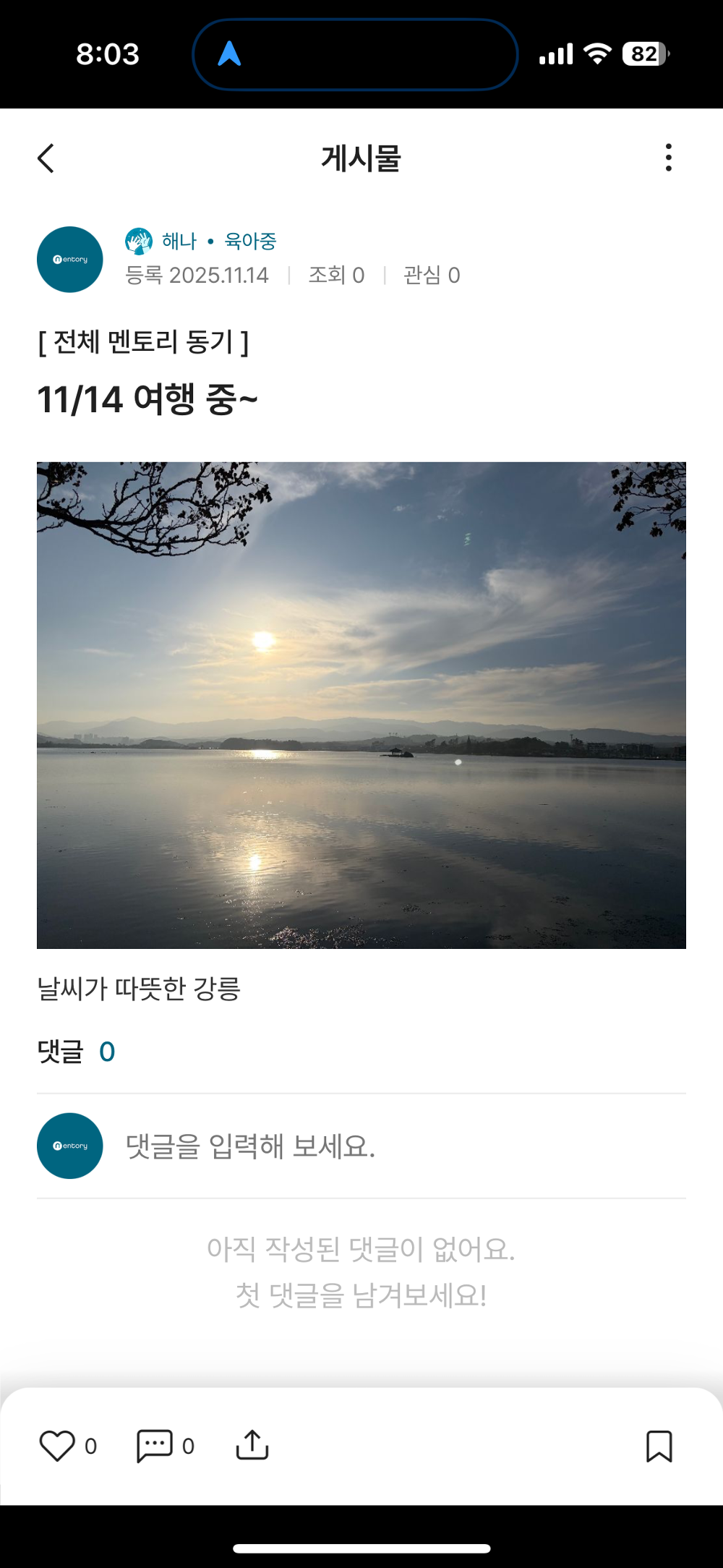The width and height of the screenshot is (723, 1568).
Task: Open 해나's profile link
Action: tap(177, 241)
